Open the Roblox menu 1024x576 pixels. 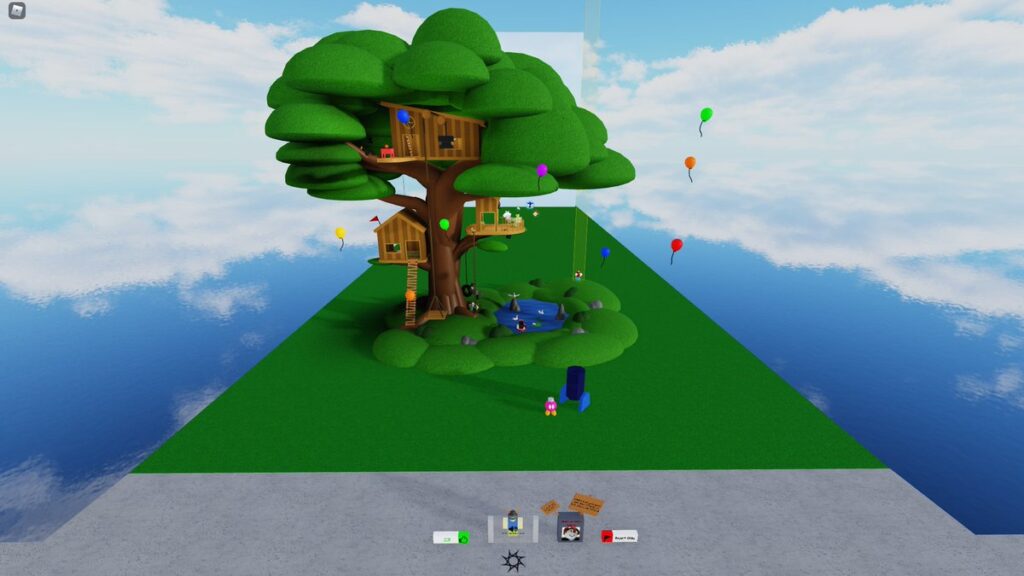click(x=16, y=11)
